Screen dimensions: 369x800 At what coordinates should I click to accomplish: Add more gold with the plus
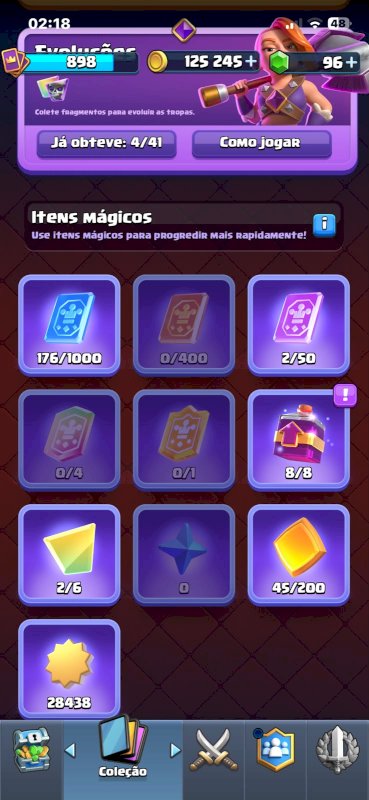click(x=251, y=62)
